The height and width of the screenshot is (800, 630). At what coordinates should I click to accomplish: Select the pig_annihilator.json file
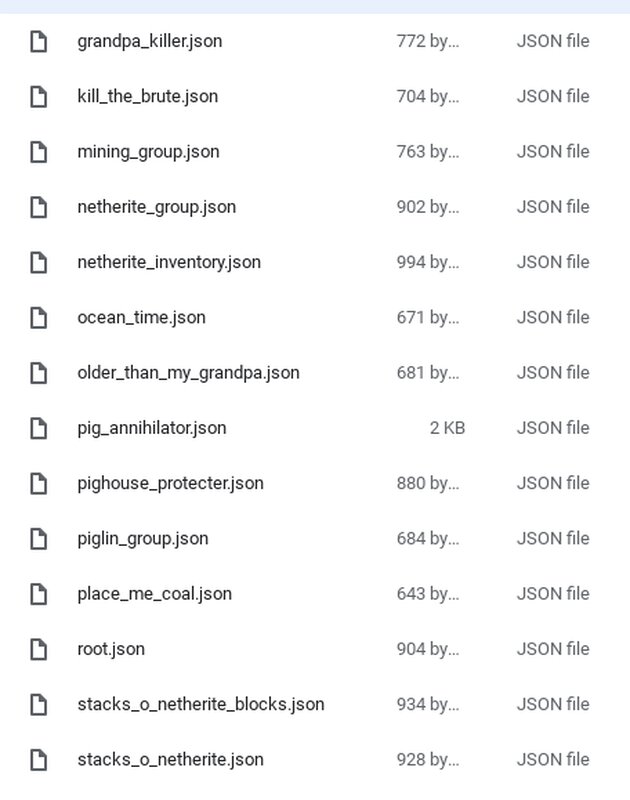pyautogui.click(x=151, y=428)
